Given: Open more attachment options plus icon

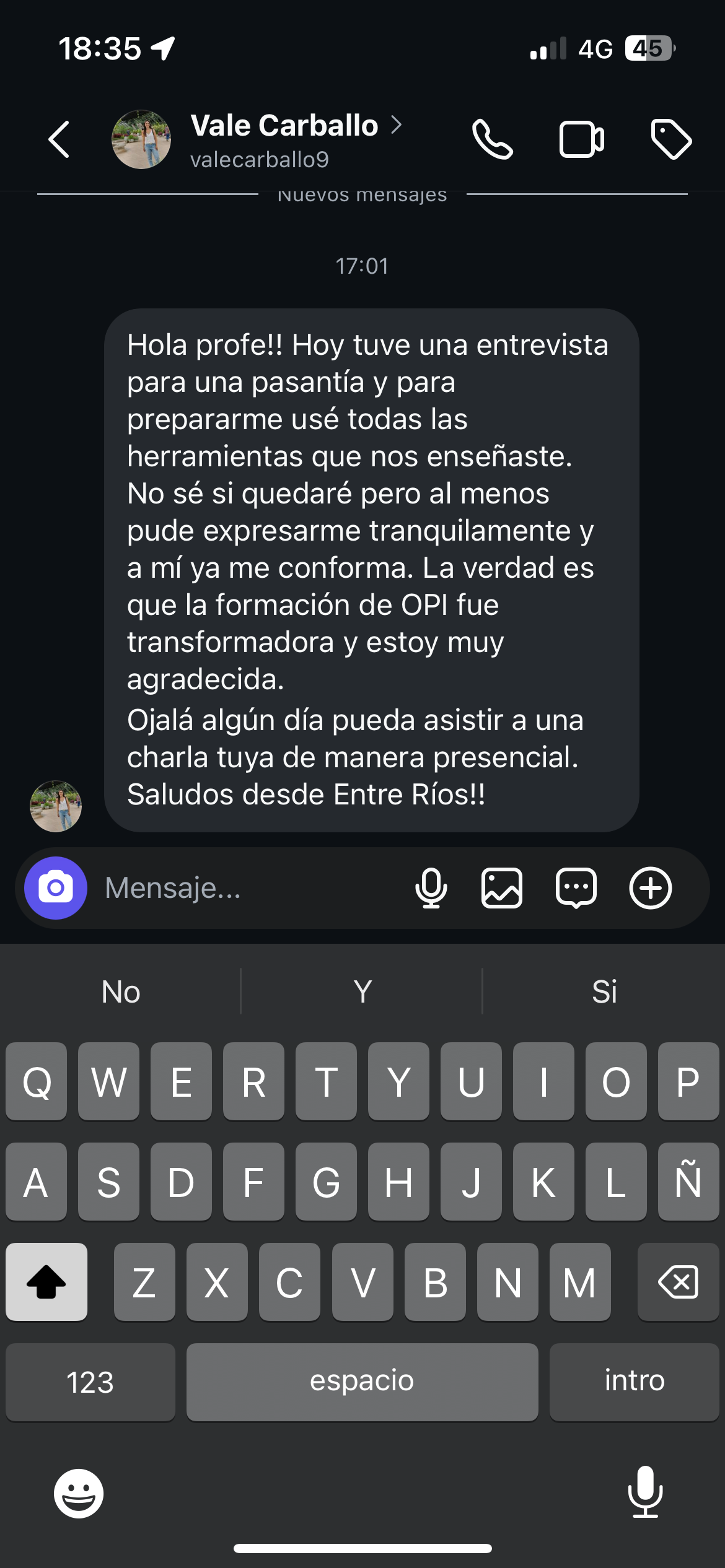Looking at the screenshot, I should (650, 887).
